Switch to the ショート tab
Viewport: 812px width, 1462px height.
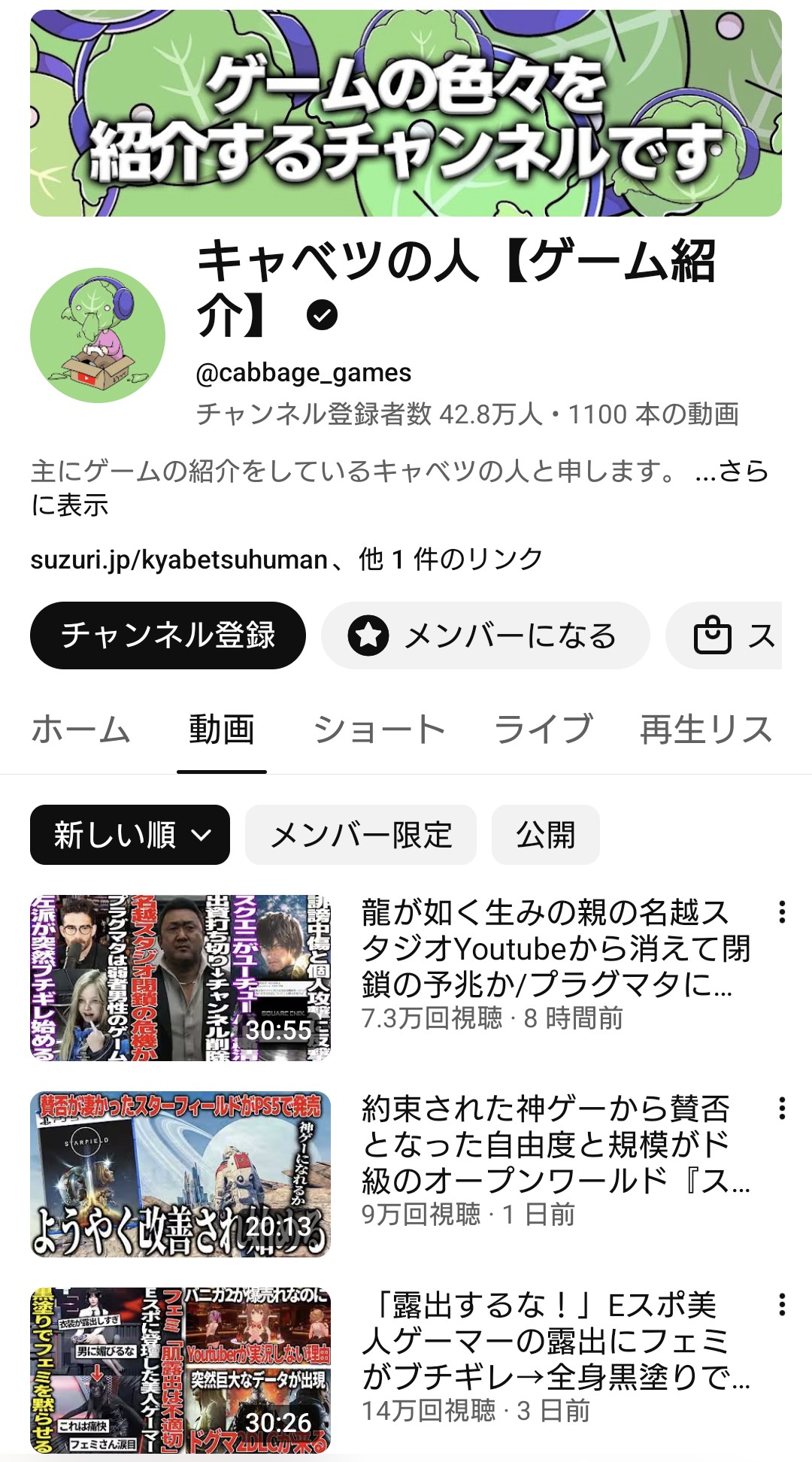[380, 729]
